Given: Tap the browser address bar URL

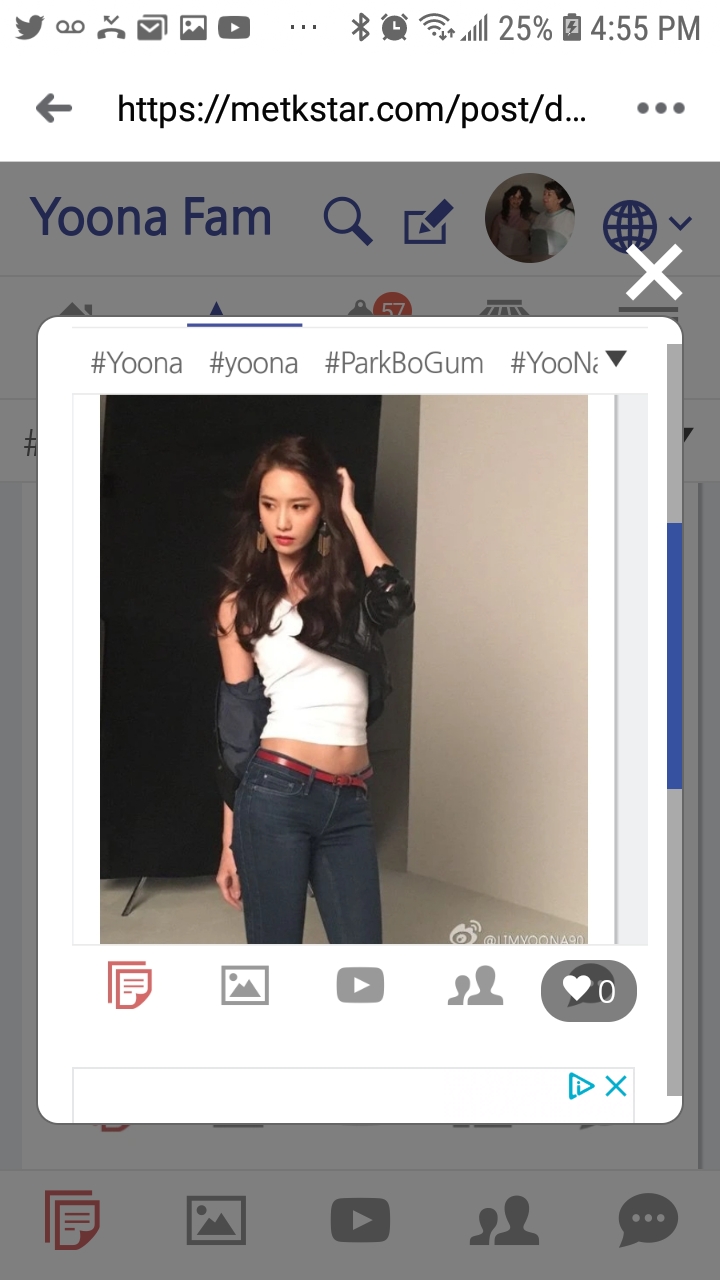Looking at the screenshot, I should pos(352,108).
